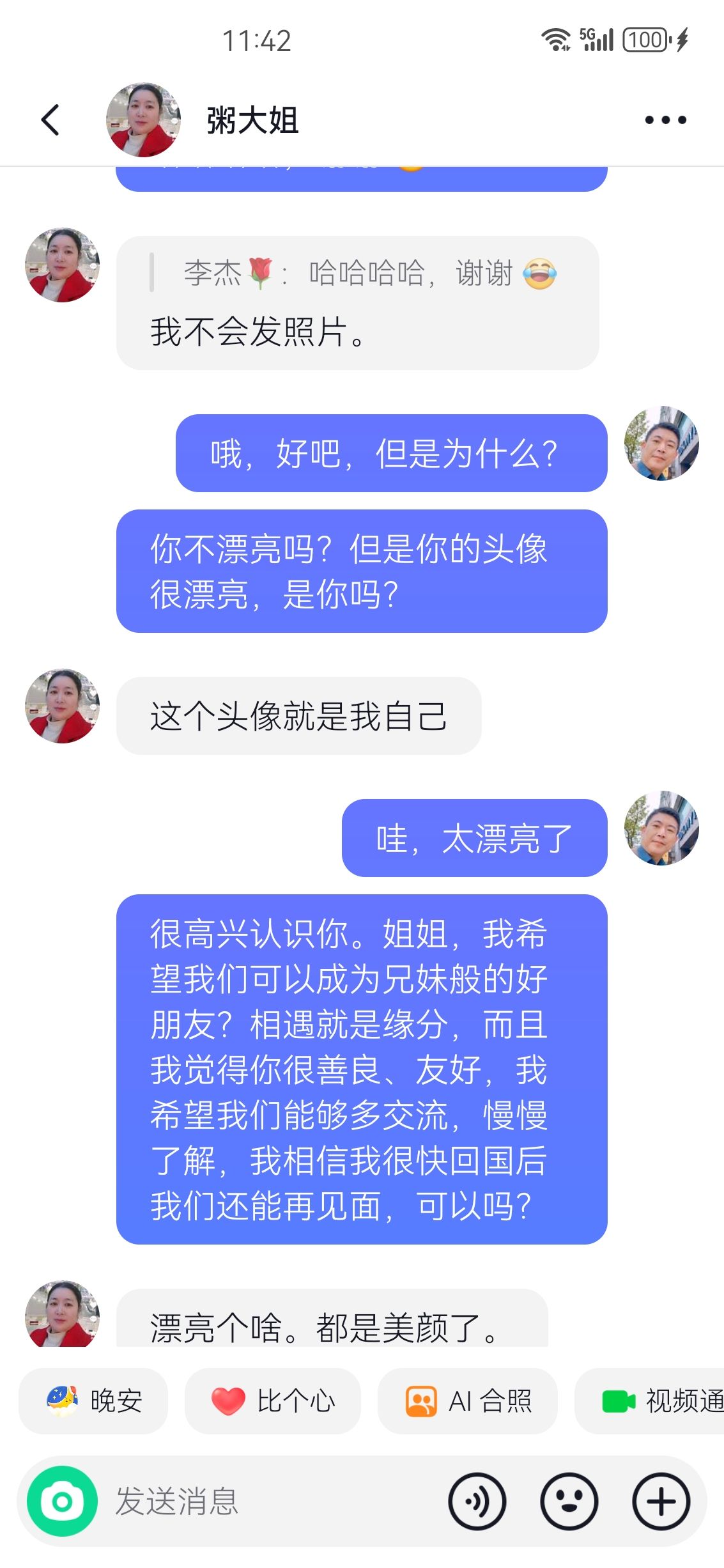Send the 晚安 quick reply
Screen dimensions: 724x1568
click(94, 1401)
